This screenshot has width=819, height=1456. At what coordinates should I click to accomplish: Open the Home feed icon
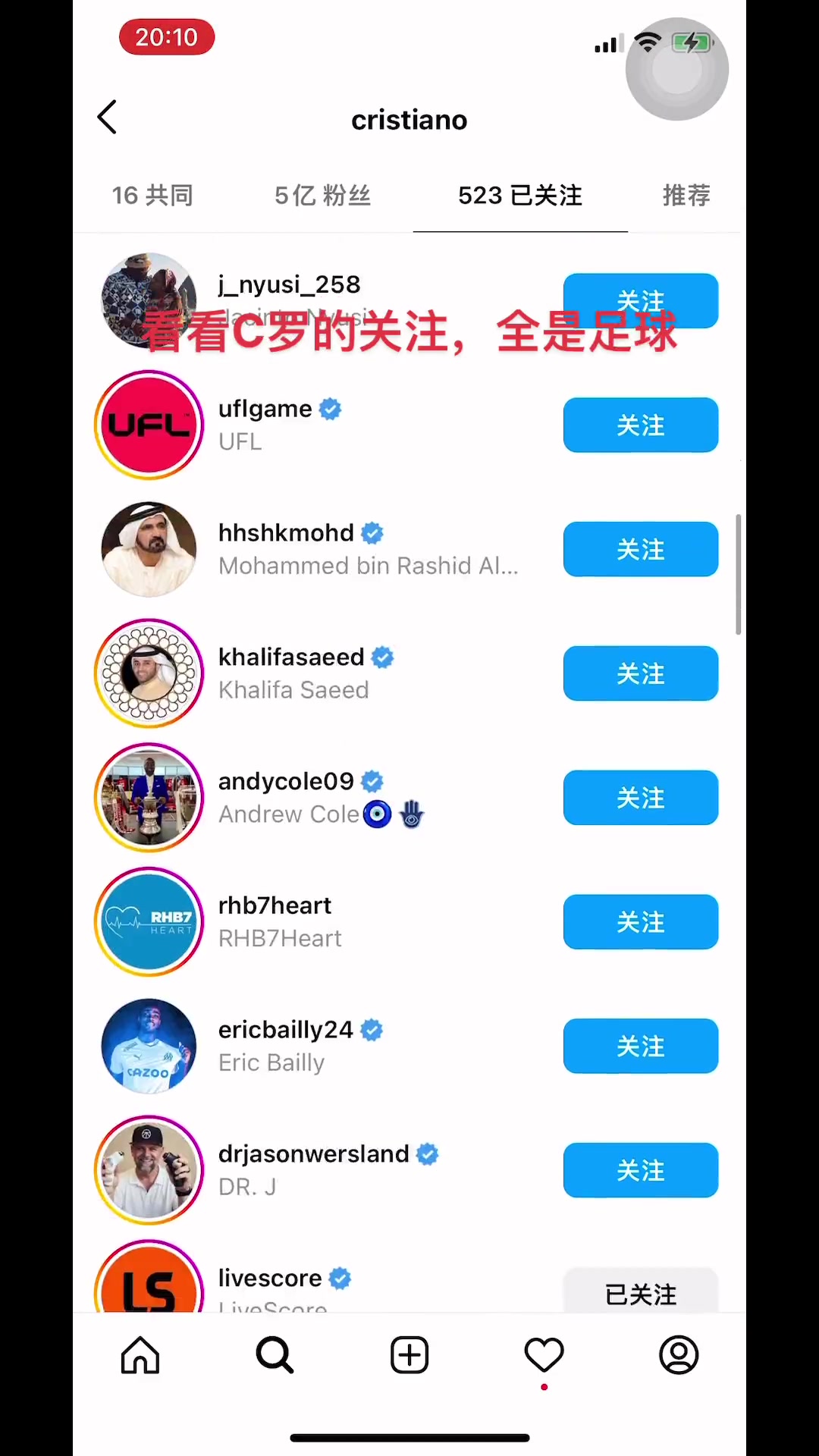(x=140, y=1355)
